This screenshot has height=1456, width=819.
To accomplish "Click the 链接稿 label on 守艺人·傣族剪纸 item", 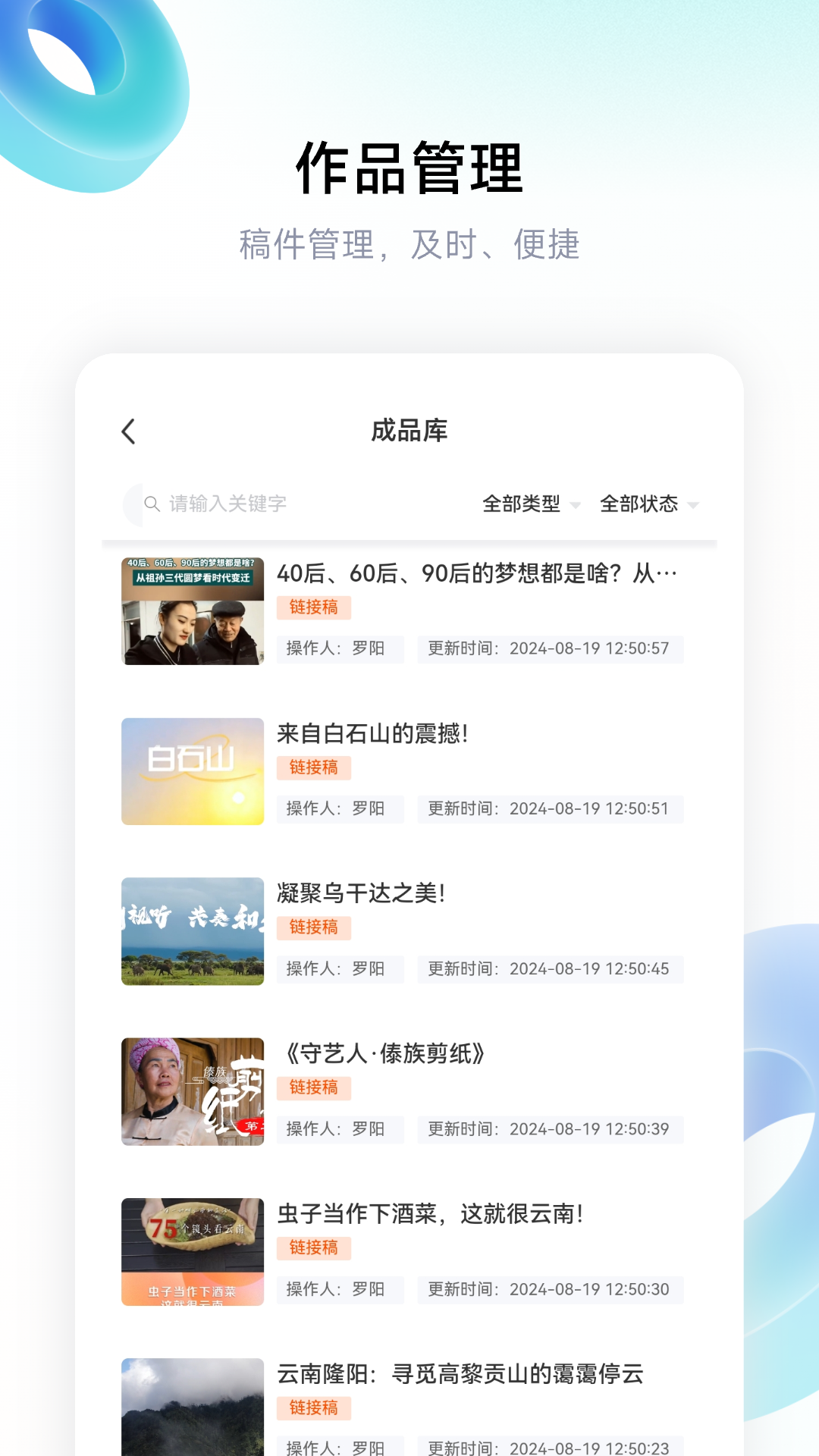I will coord(313,1088).
